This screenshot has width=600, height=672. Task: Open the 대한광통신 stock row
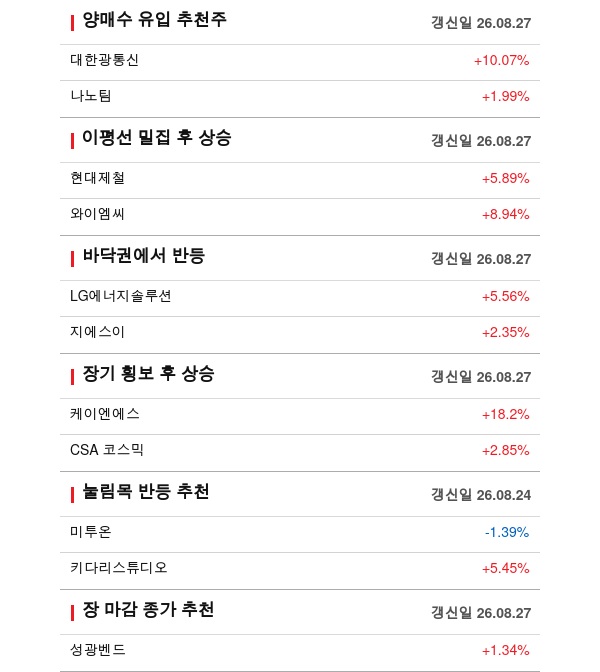tap(300, 62)
